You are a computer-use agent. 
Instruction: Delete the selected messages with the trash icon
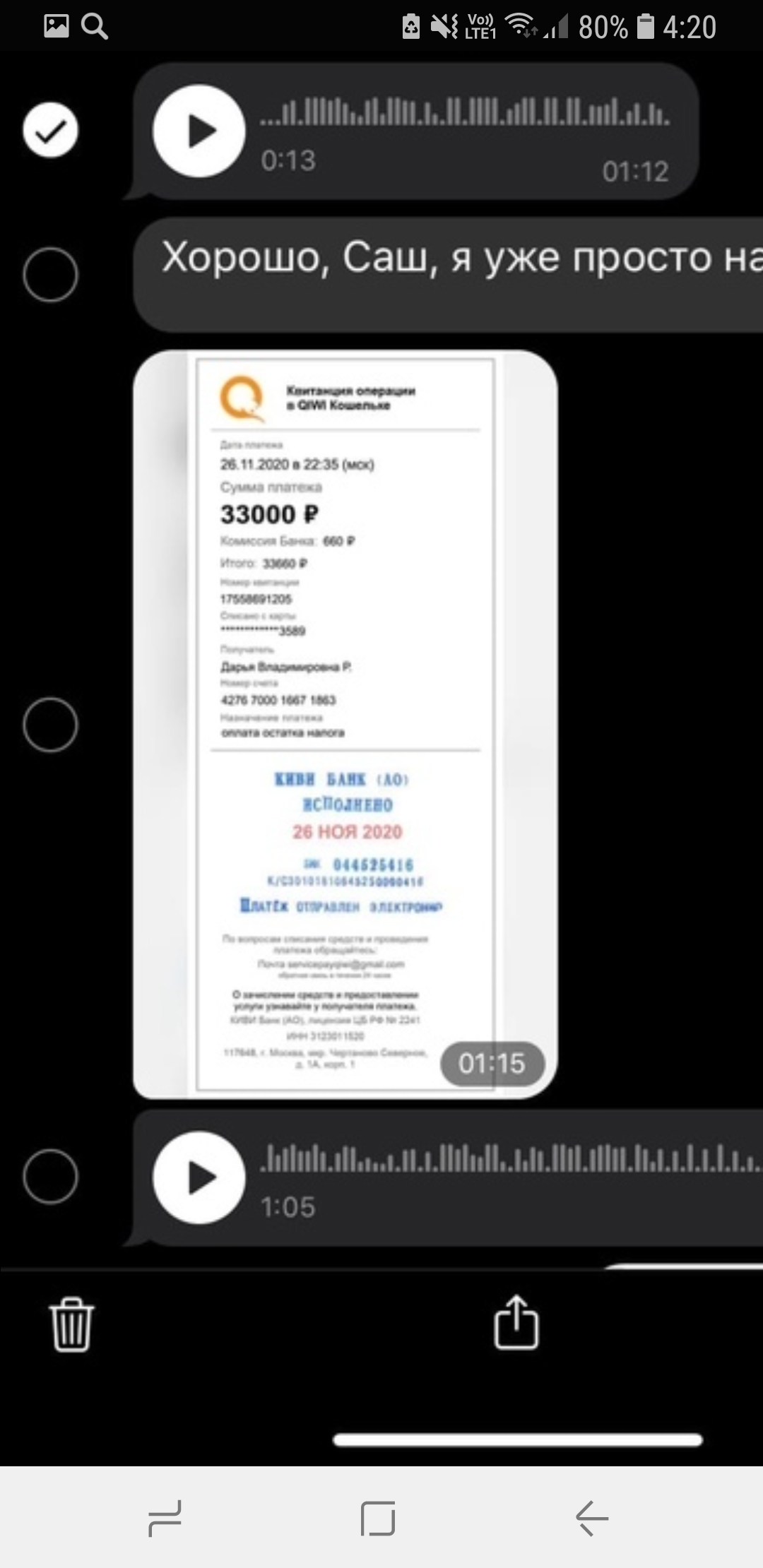click(x=71, y=1324)
